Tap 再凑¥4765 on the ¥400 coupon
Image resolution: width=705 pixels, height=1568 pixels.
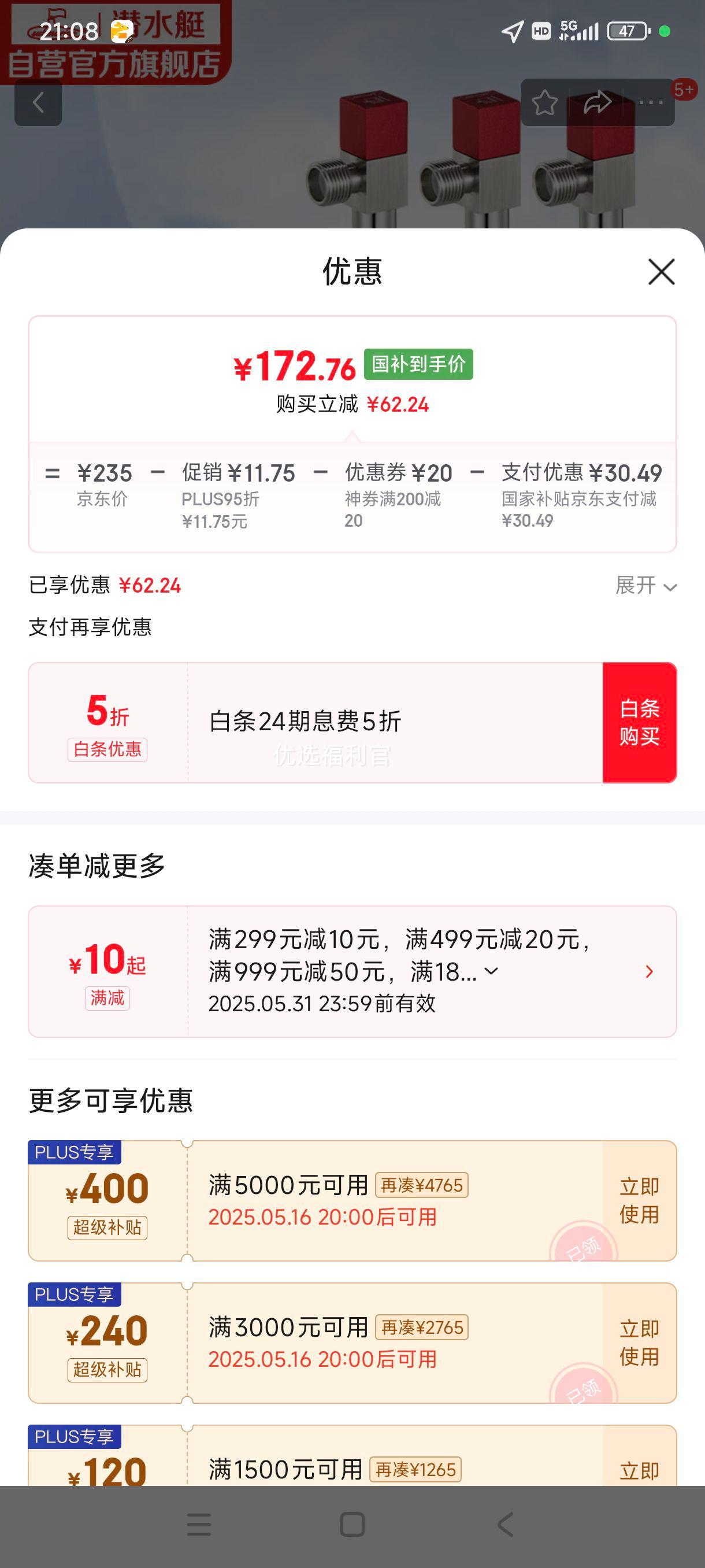point(421,1185)
